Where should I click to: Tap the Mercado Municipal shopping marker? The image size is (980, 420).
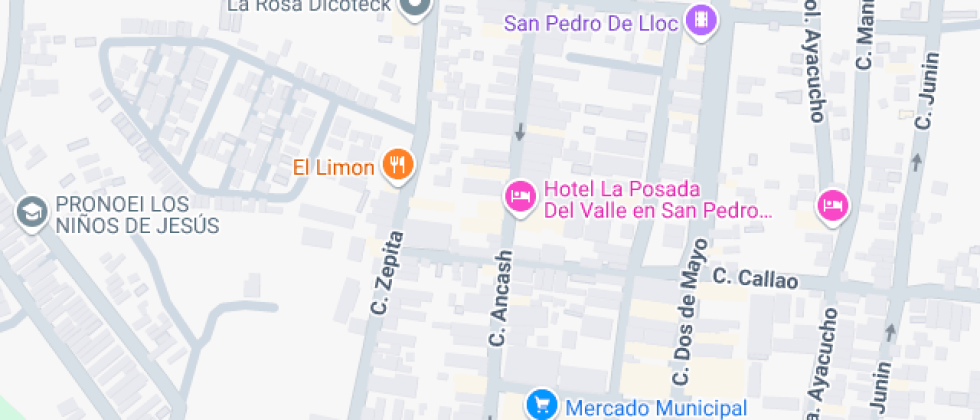(x=542, y=405)
